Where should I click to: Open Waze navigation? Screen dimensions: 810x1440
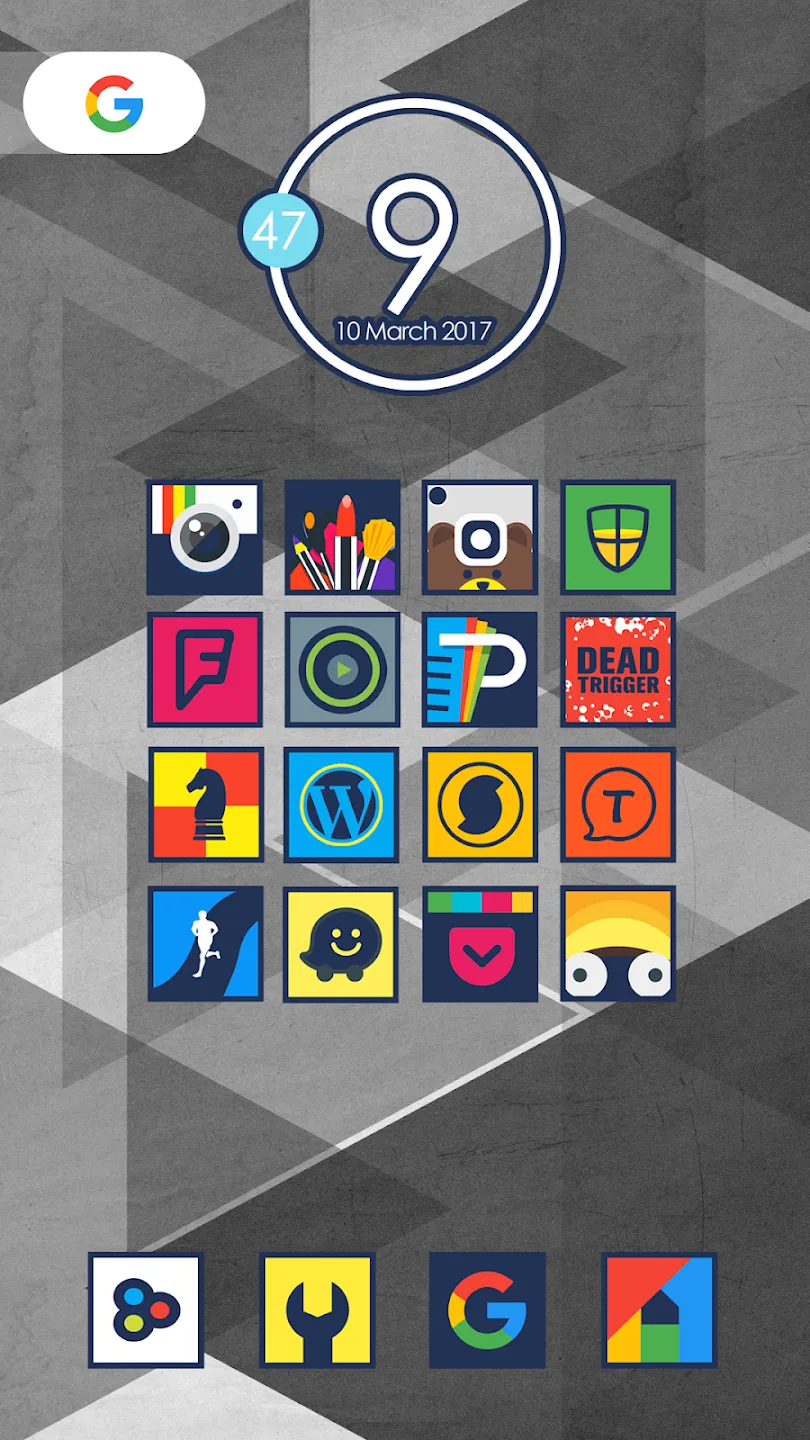tap(341, 943)
